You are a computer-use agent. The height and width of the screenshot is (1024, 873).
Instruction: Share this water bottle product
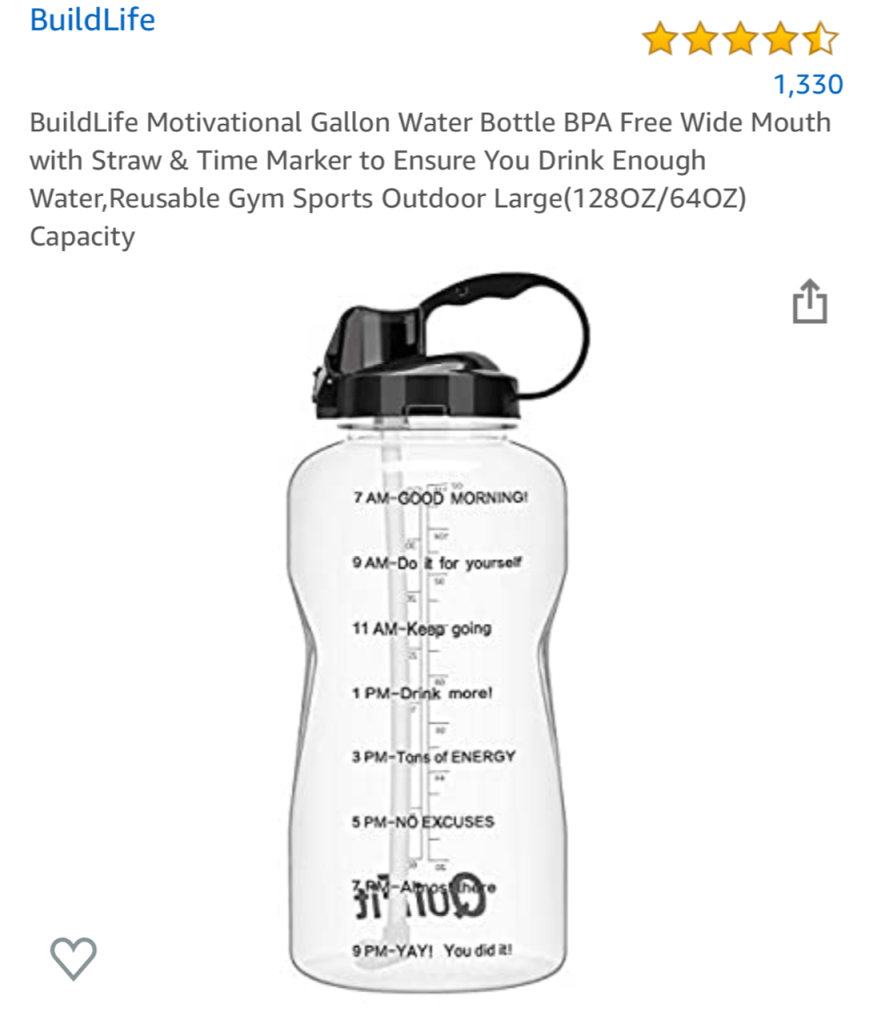pyautogui.click(x=810, y=301)
